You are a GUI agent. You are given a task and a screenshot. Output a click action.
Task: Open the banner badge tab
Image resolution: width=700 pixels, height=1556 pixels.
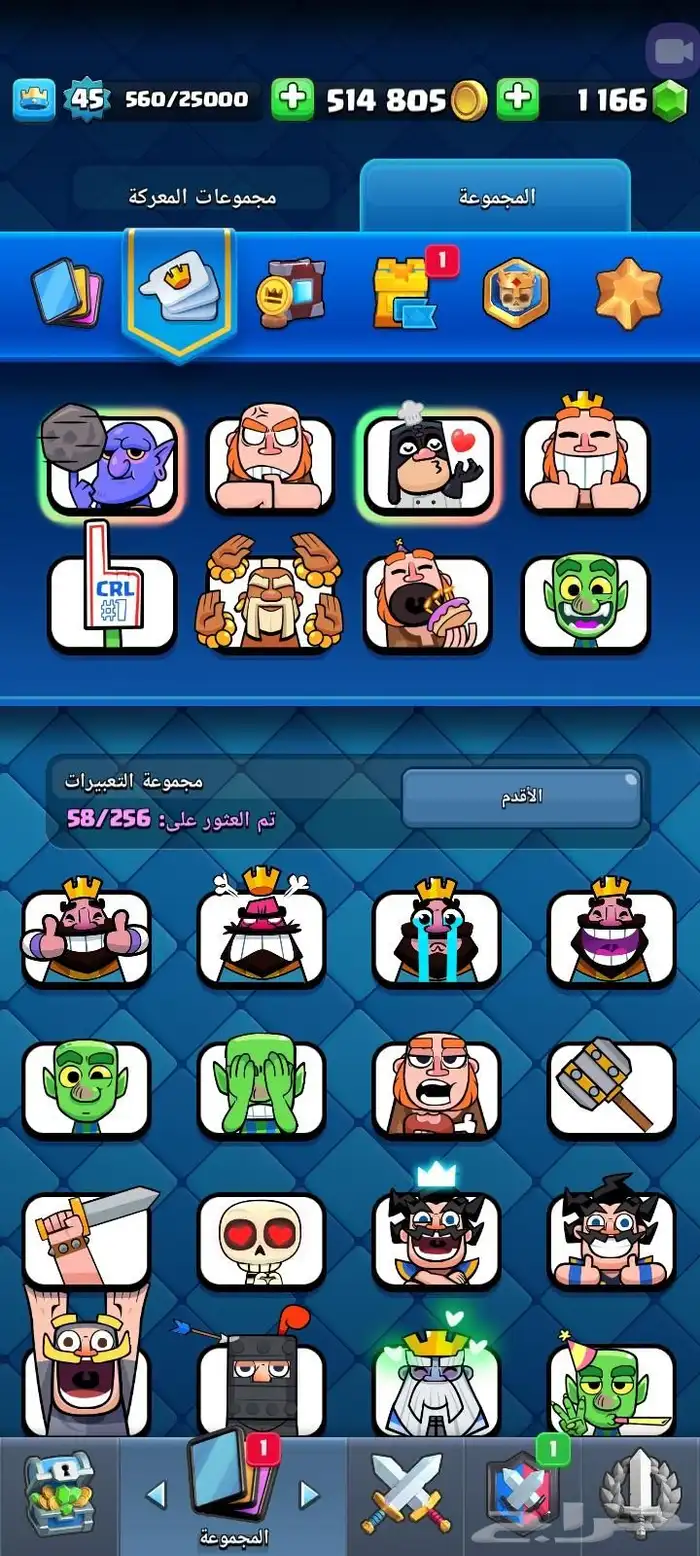click(x=515, y=293)
